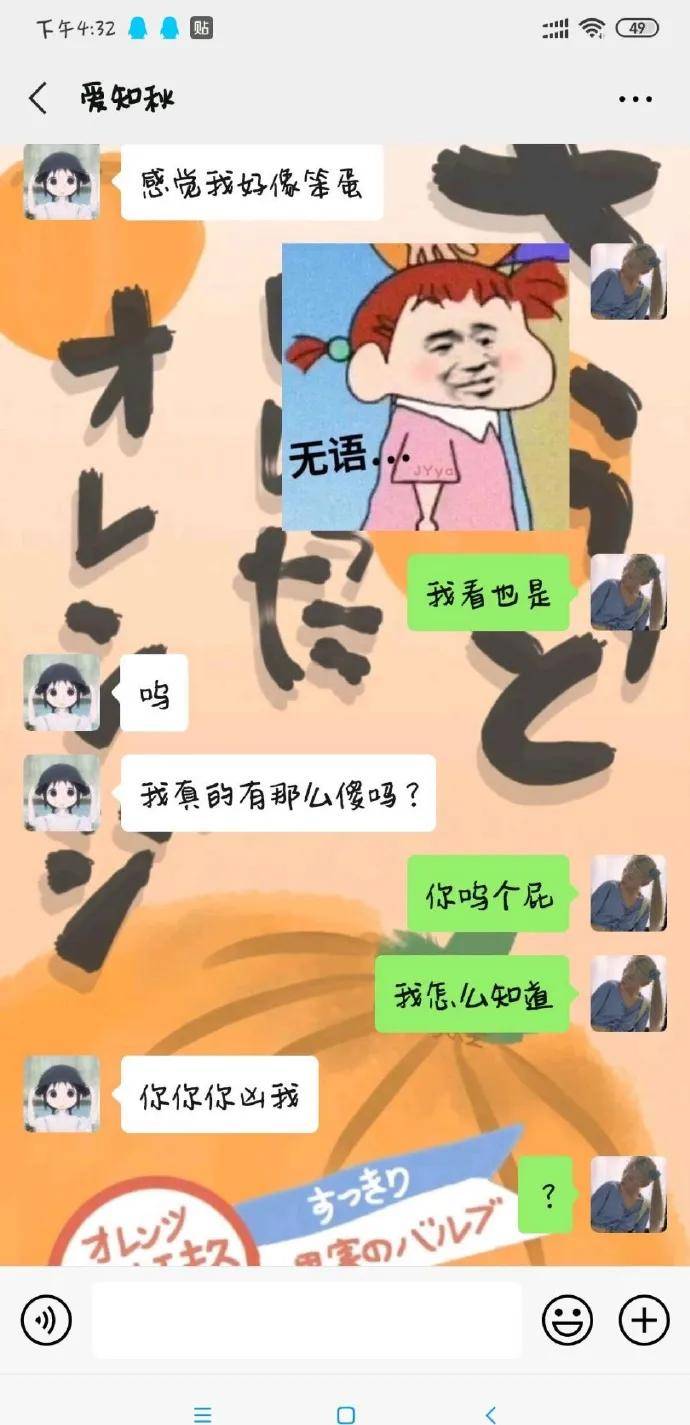
Task: Focus the message text field
Action: pos(306,1320)
